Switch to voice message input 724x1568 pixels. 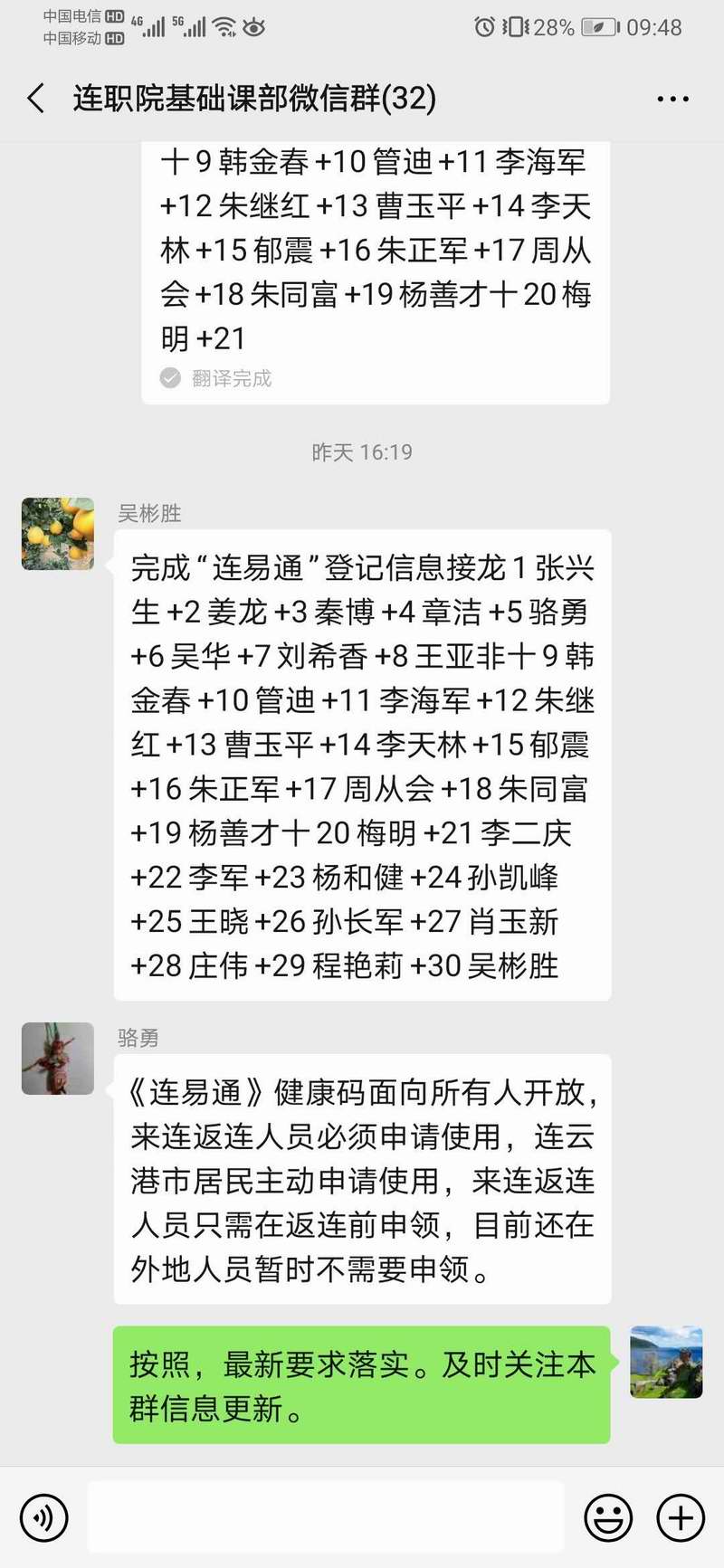pos(43,1517)
